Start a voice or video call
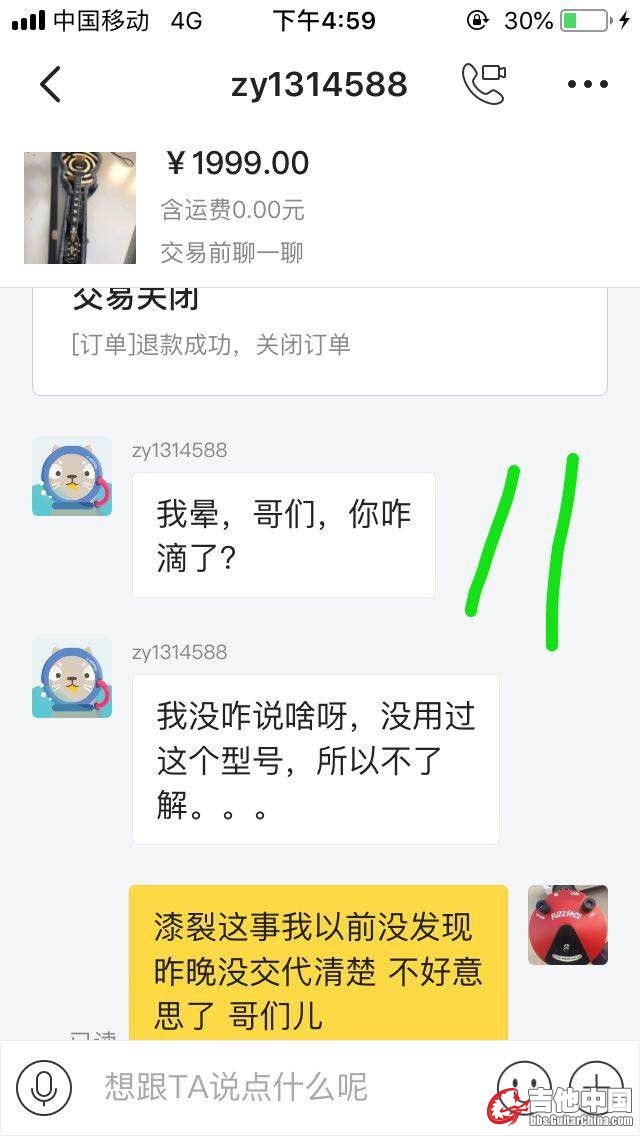Viewport: 640px width, 1136px height. (x=484, y=84)
